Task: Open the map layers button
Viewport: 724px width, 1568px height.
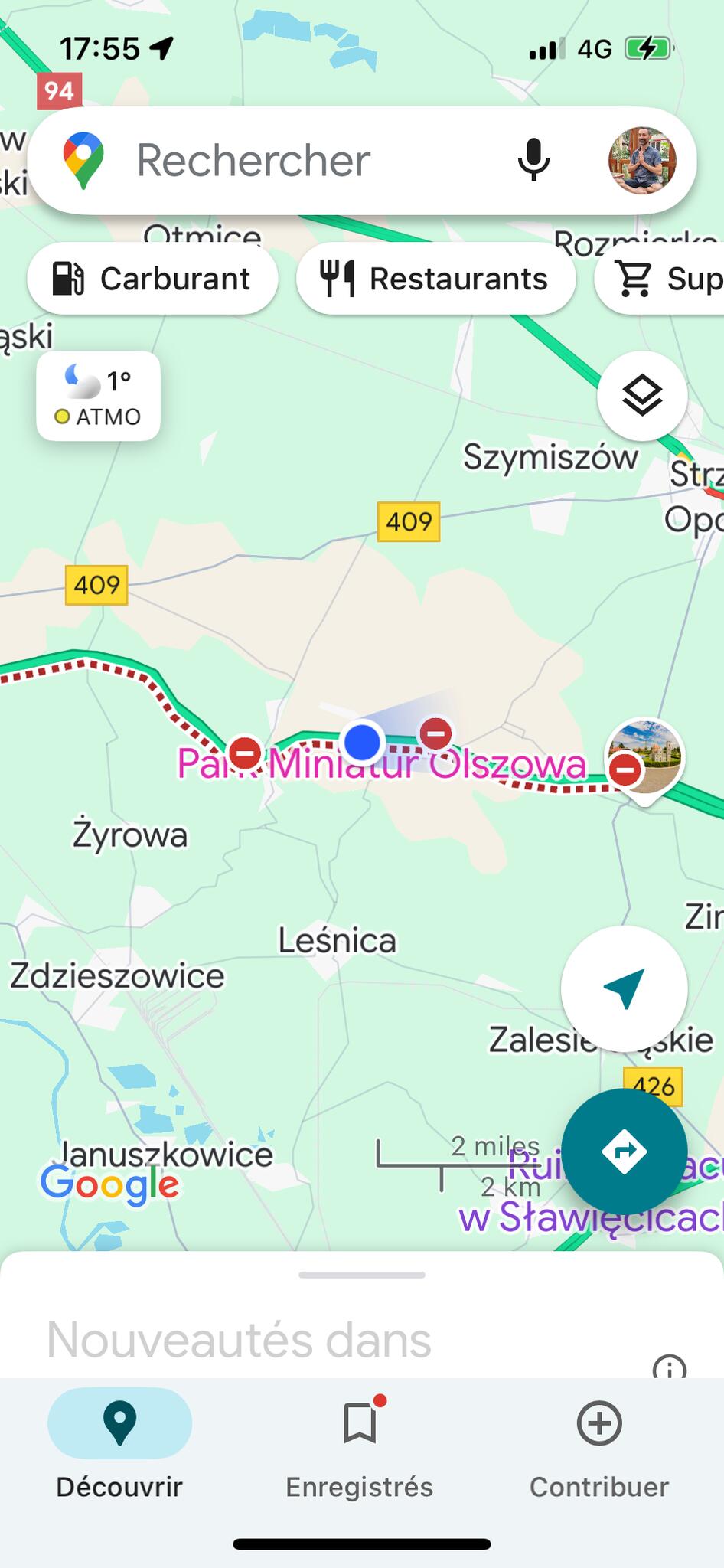Action: click(642, 395)
